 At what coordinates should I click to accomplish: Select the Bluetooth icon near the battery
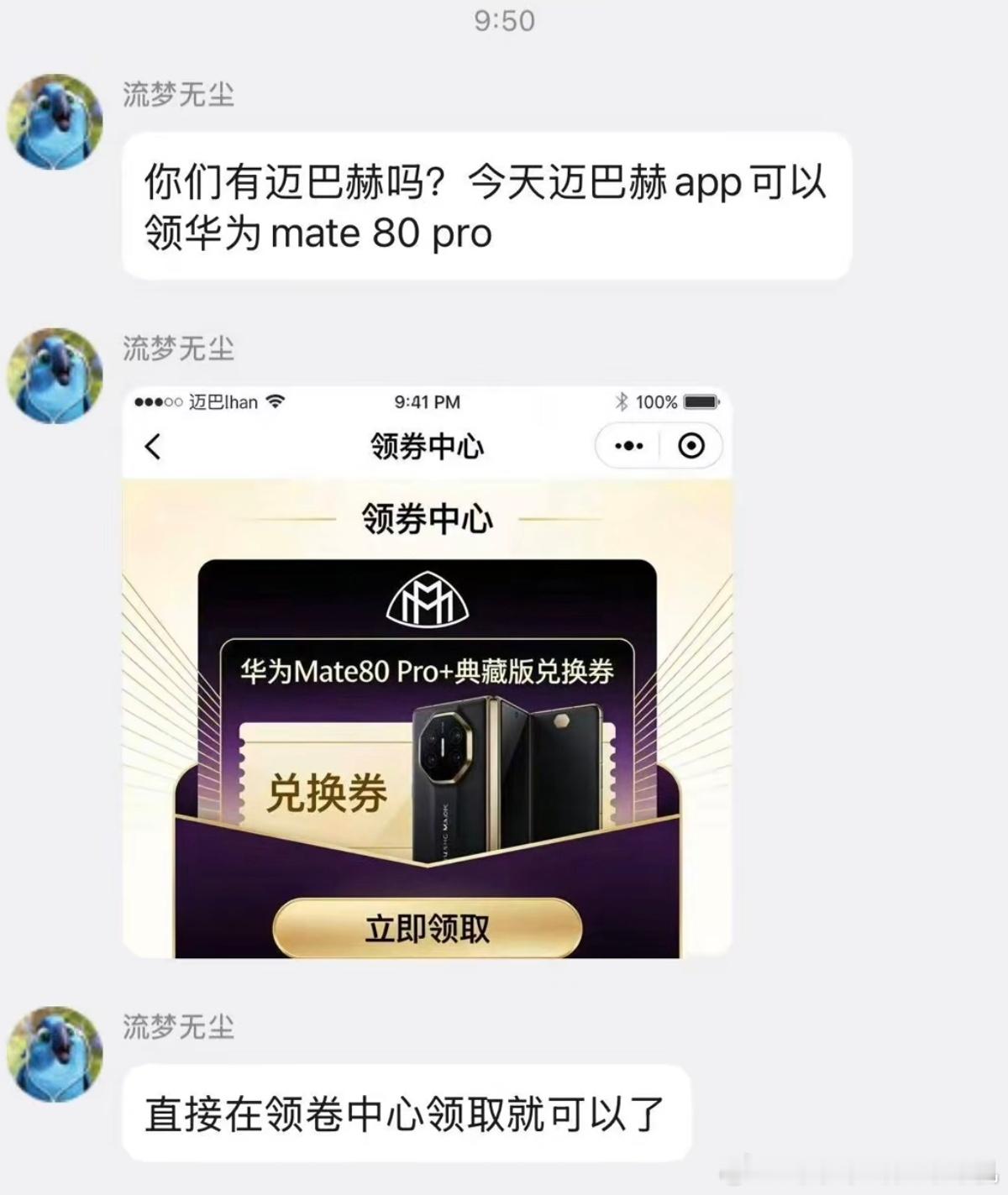click(622, 402)
